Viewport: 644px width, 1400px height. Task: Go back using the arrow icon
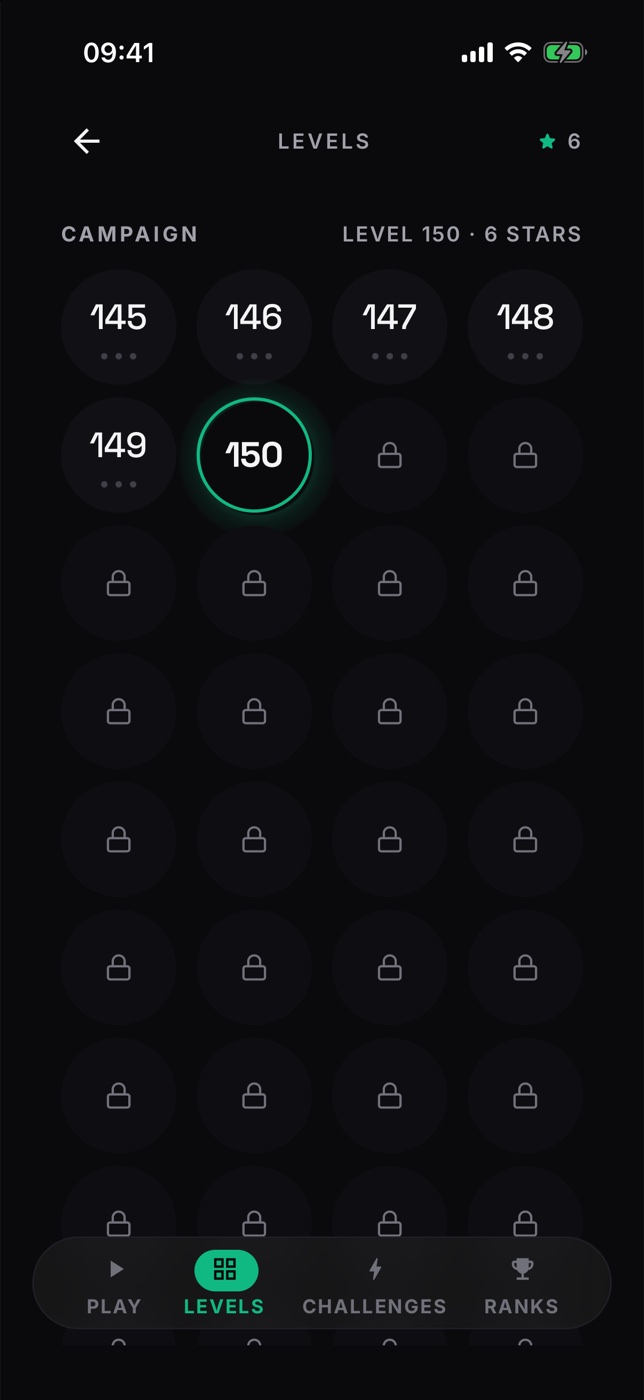coord(87,141)
